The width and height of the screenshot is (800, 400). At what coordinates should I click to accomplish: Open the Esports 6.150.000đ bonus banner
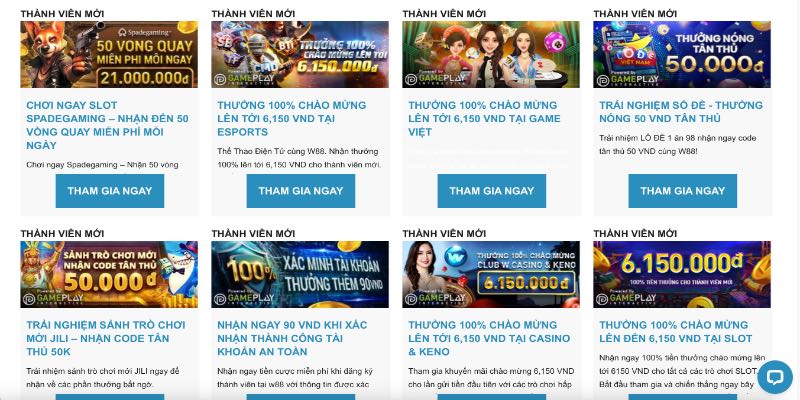click(300, 55)
